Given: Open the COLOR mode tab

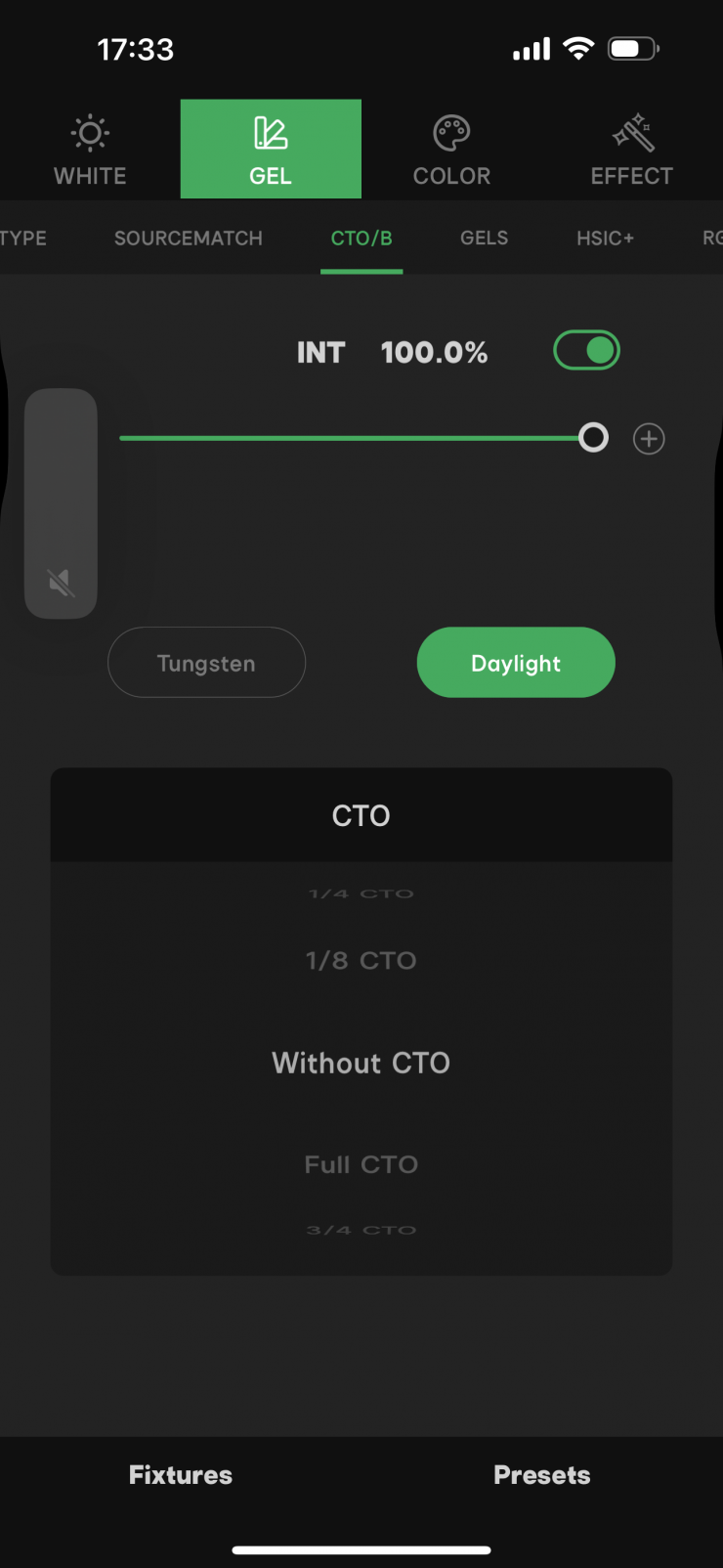Looking at the screenshot, I should [x=451, y=152].
